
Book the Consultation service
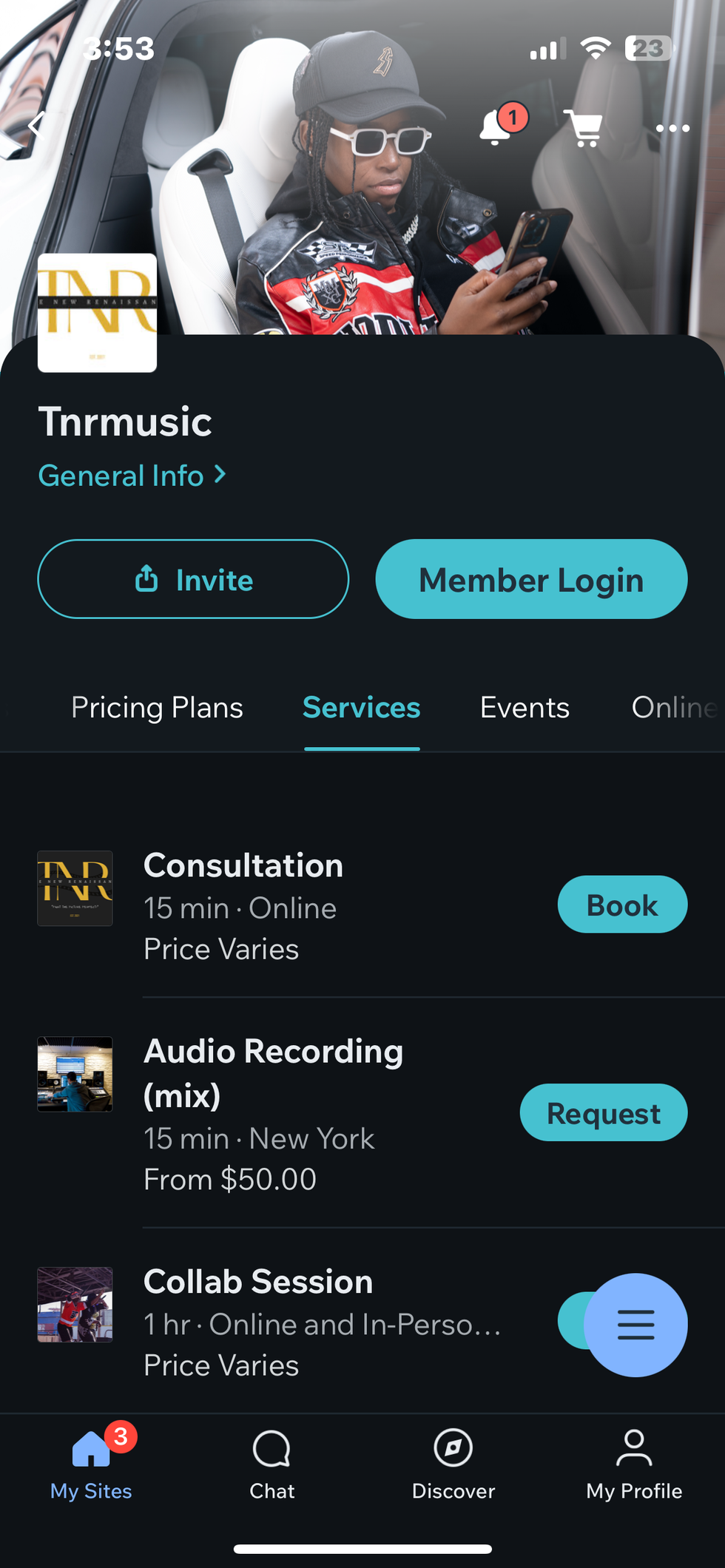(x=622, y=905)
